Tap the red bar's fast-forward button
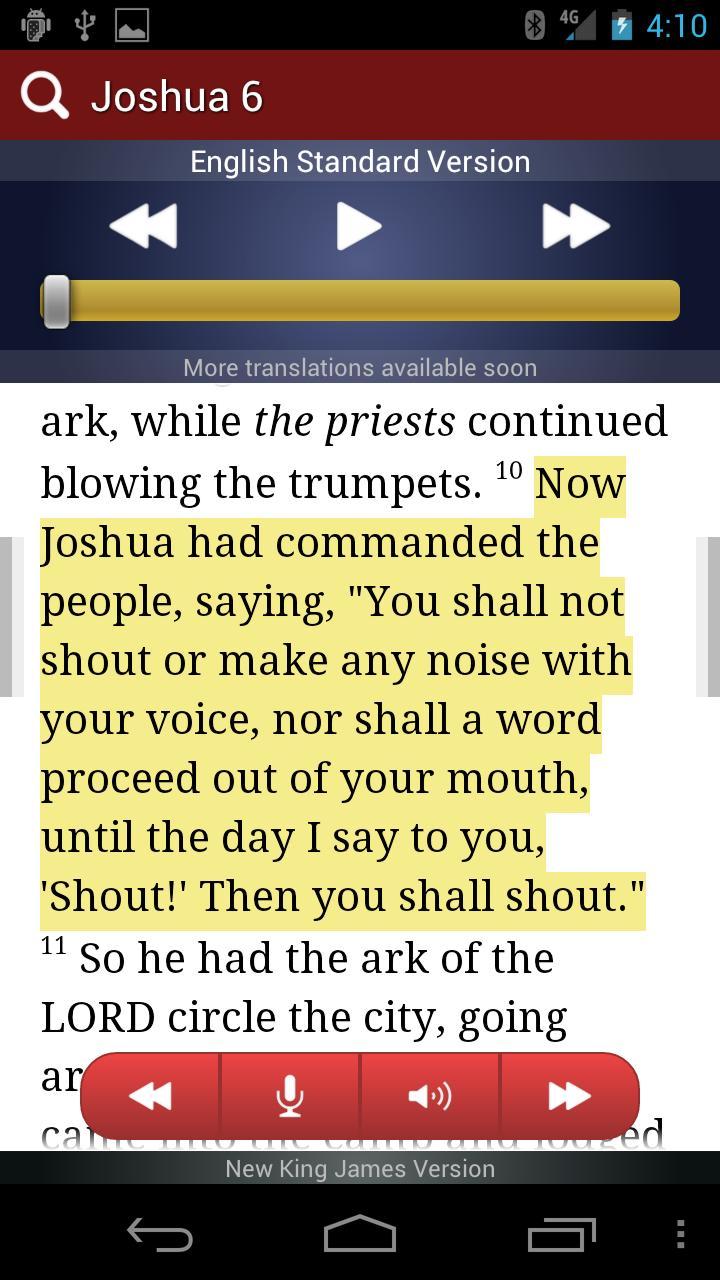 coord(569,1096)
